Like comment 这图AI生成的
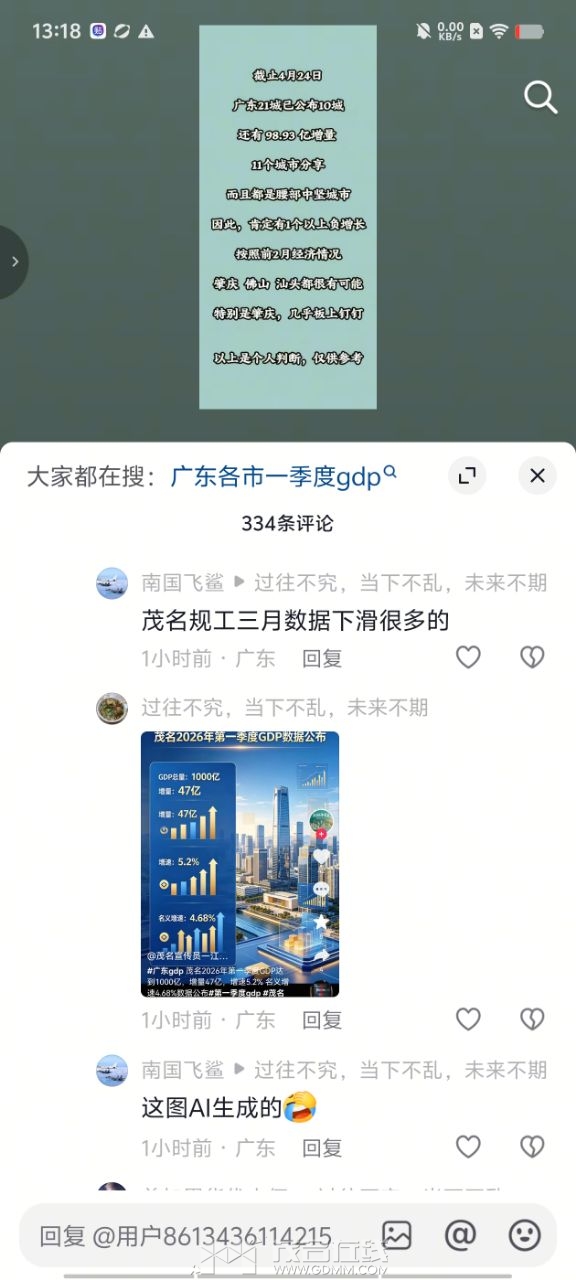The image size is (576, 1280). (x=468, y=1146)
